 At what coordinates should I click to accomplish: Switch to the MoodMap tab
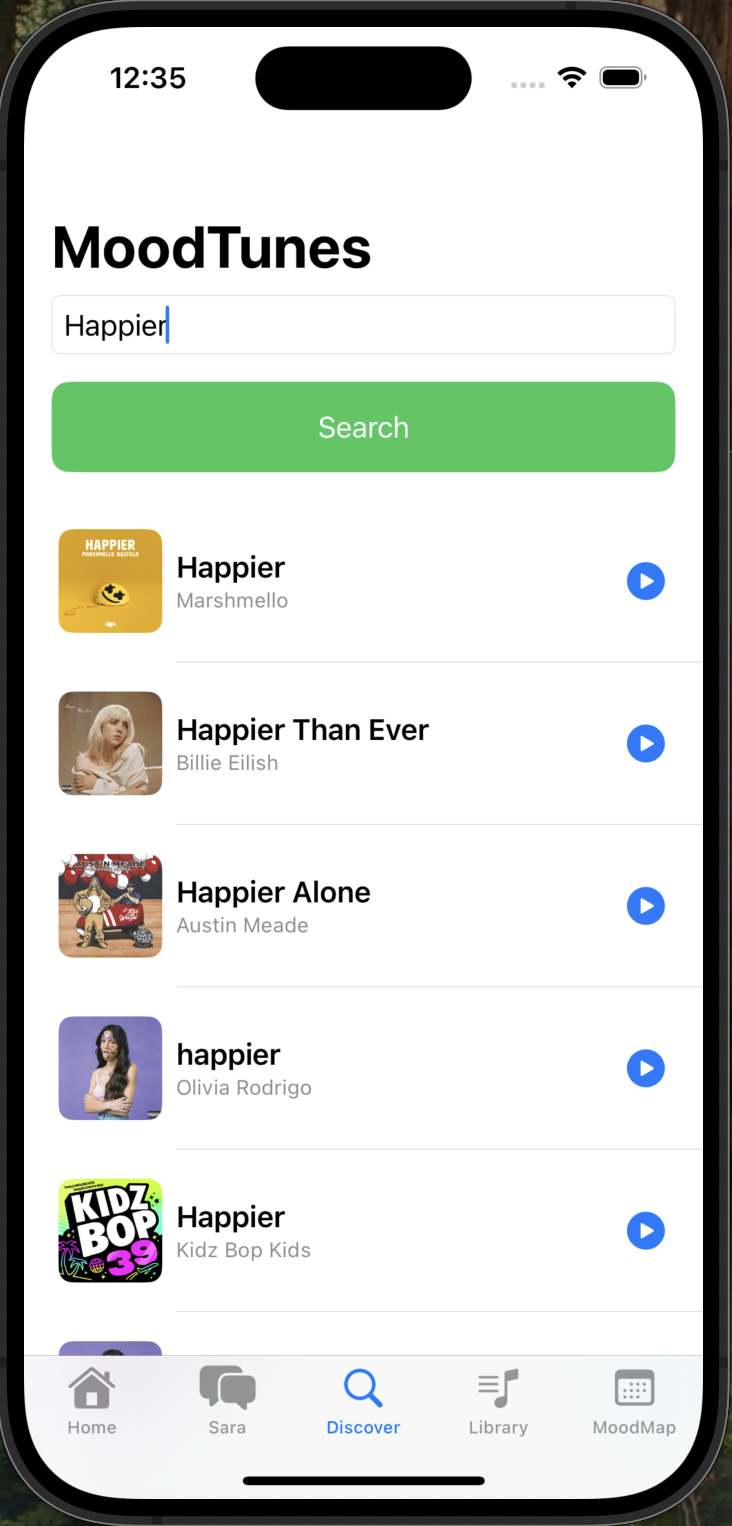[634, 1402]
